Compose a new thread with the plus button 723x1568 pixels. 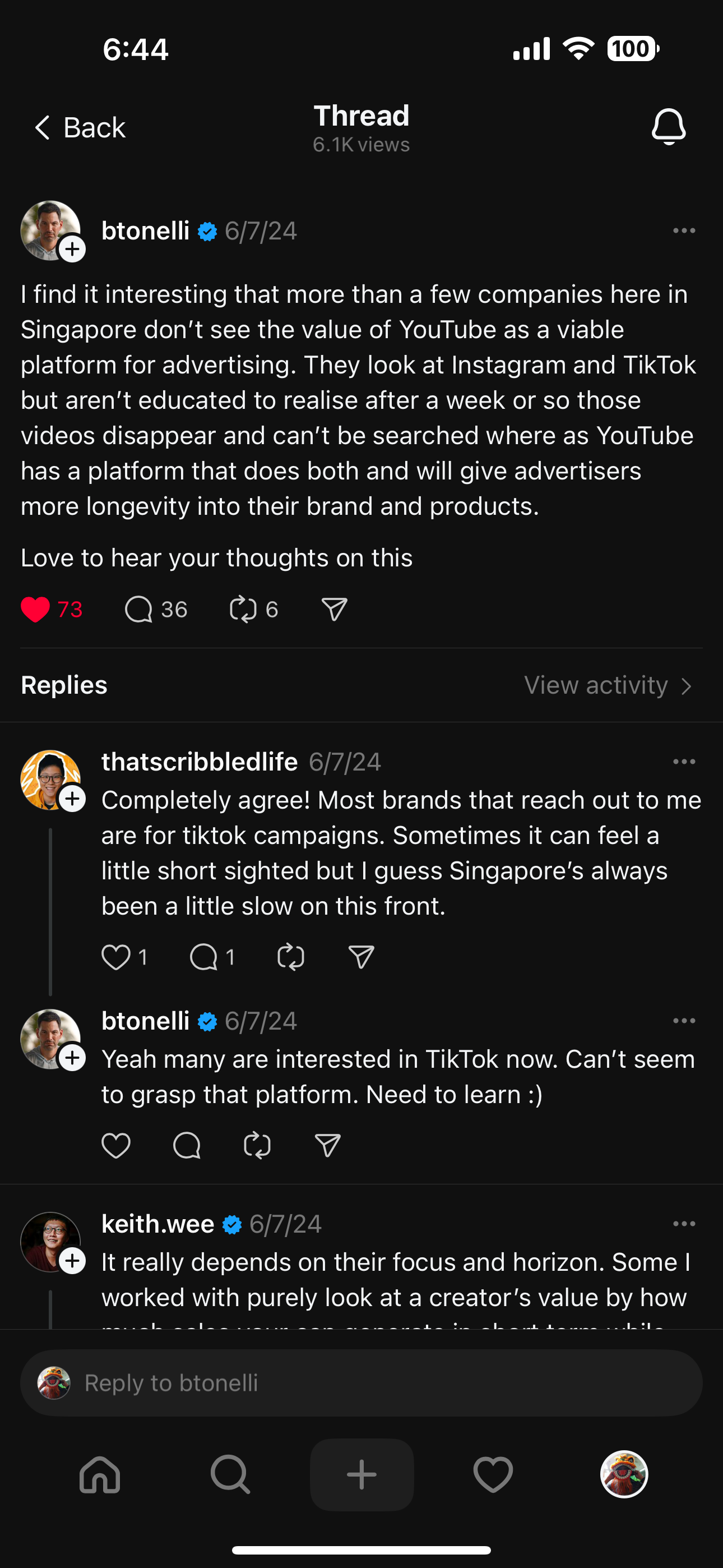coord(361,1474)
